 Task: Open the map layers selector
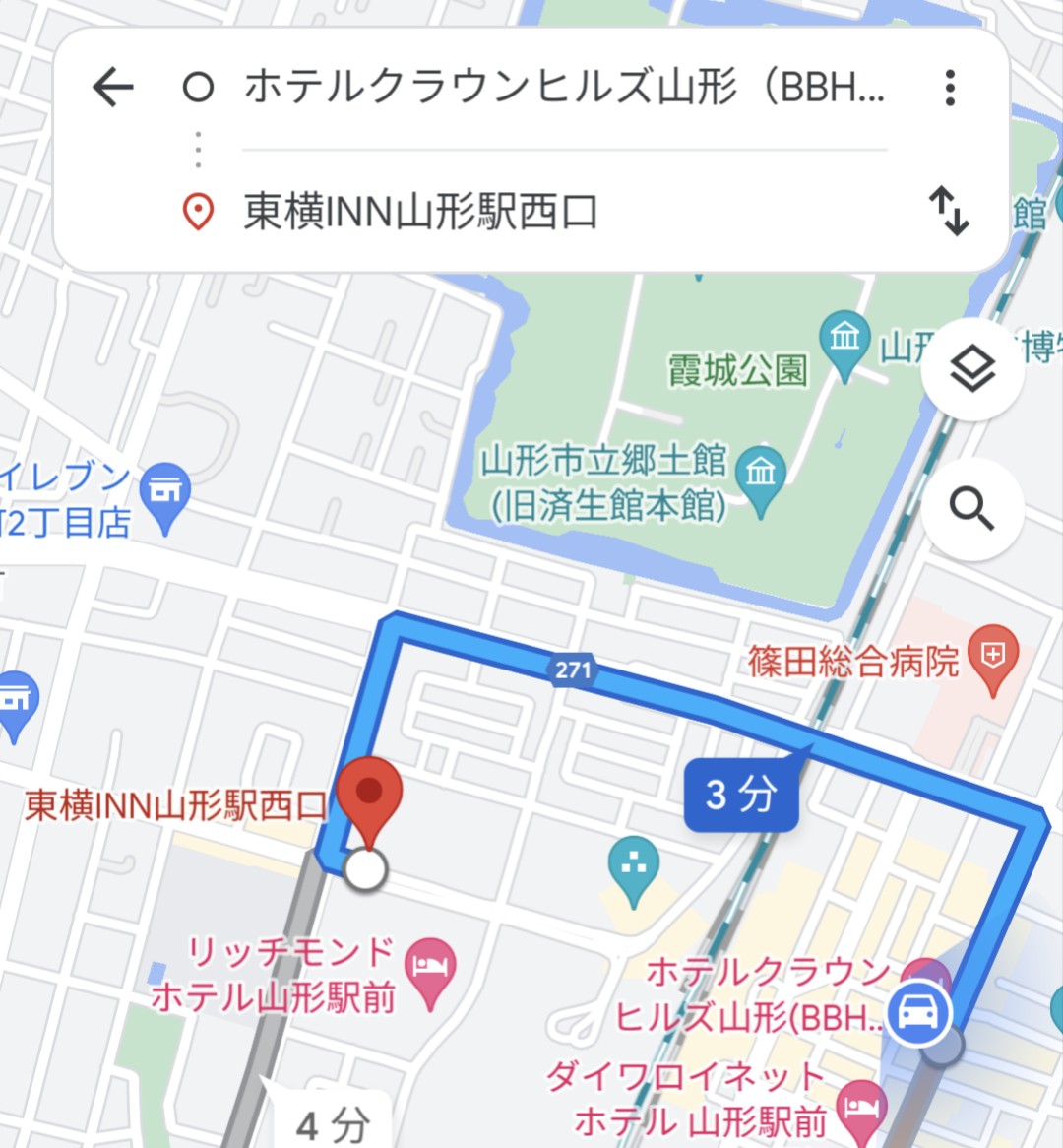[971, 370]
